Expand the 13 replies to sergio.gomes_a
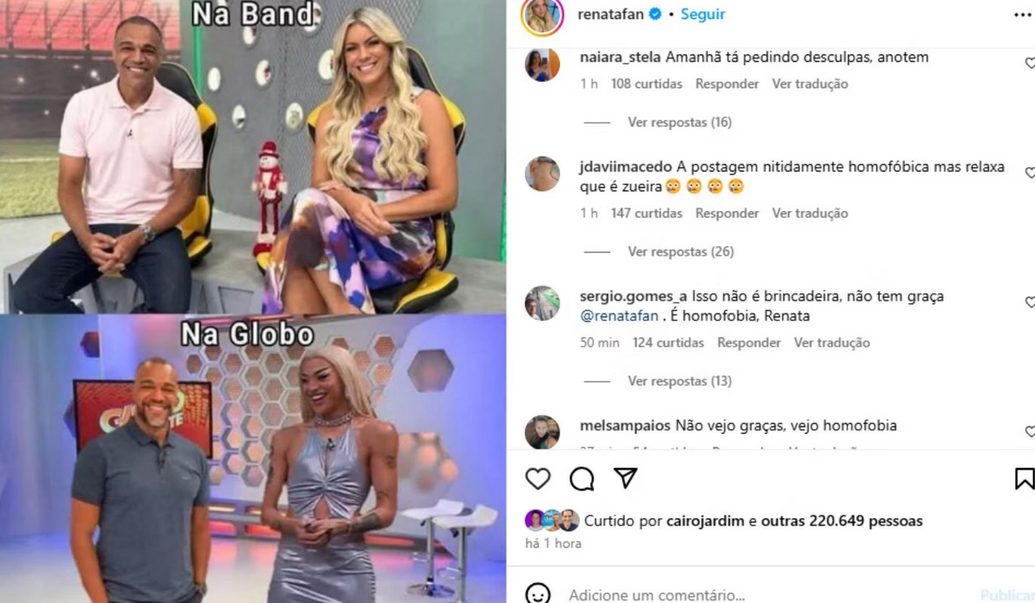This screenshot has width=1035, height=603. (679, 381)
